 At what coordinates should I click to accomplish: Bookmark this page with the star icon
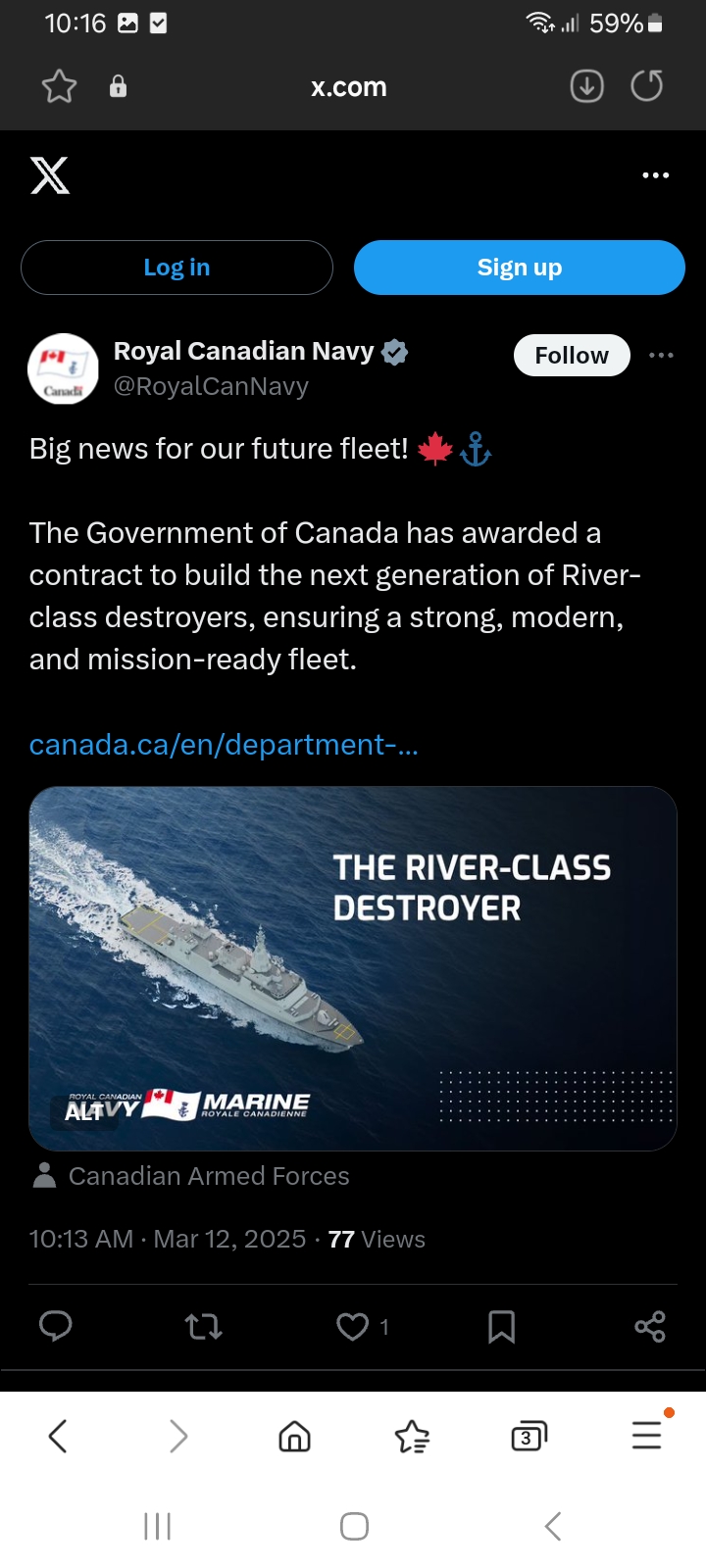[x=59, y=87]
